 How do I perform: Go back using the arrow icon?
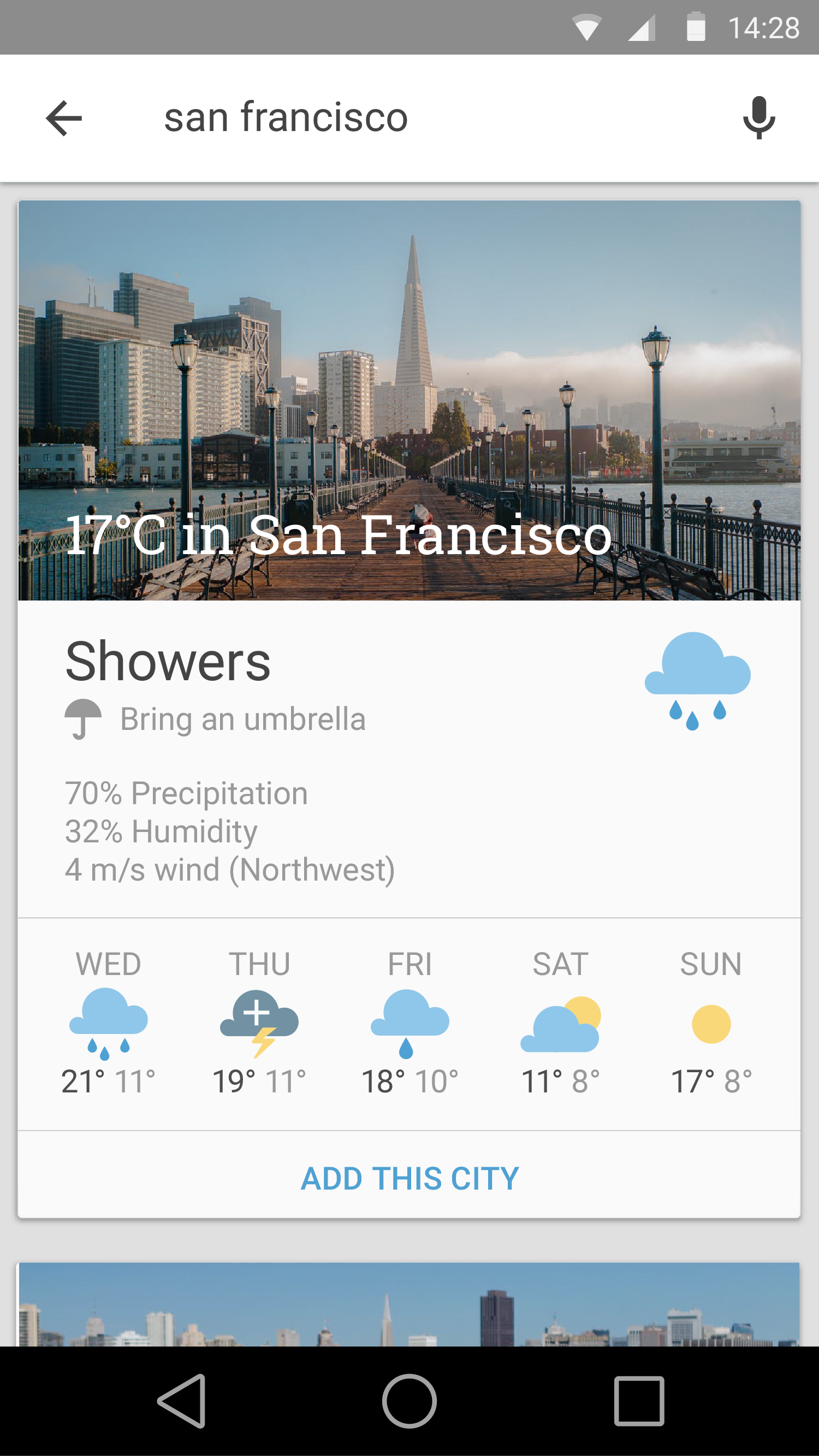[x=64, y=118]
